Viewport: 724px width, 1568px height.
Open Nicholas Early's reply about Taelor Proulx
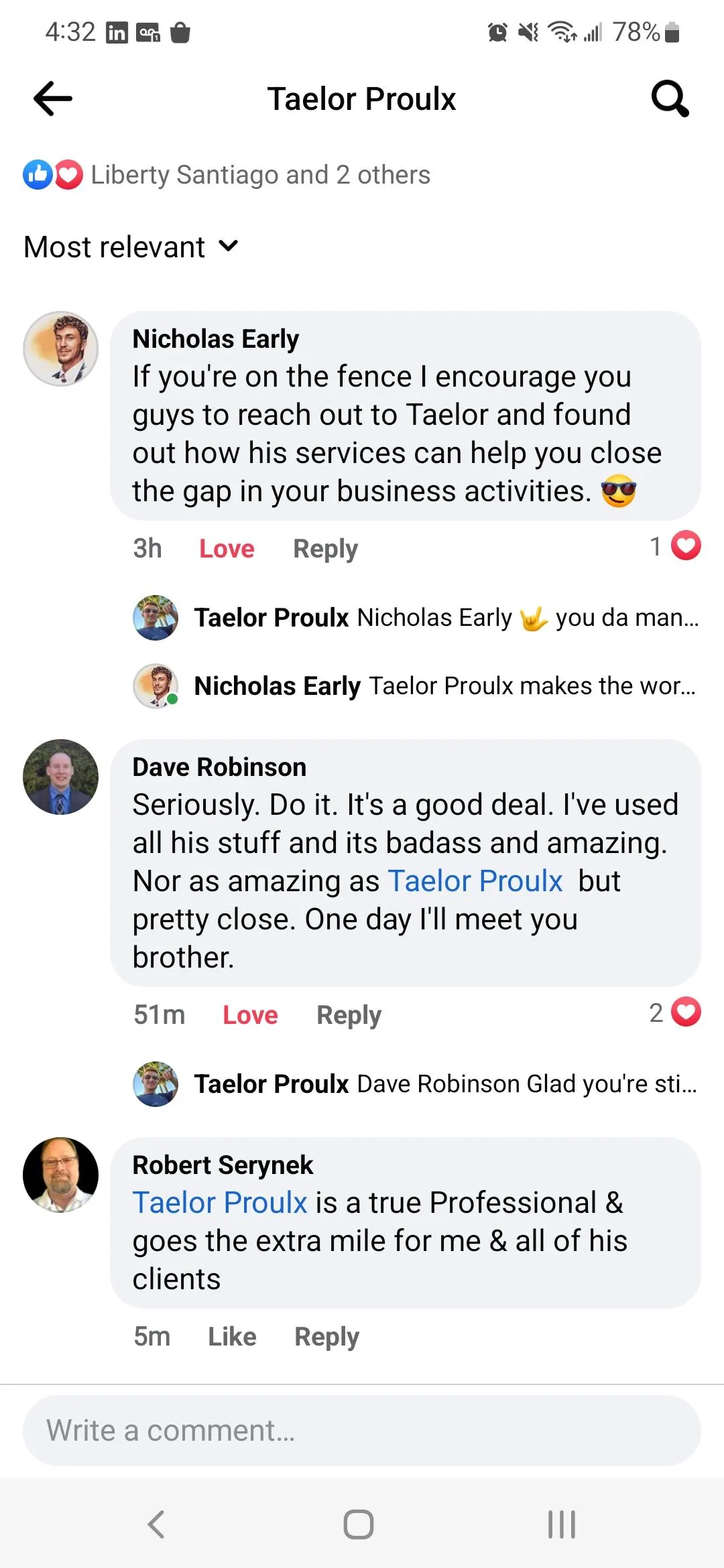pyautogui.click(x=444, y=686)
